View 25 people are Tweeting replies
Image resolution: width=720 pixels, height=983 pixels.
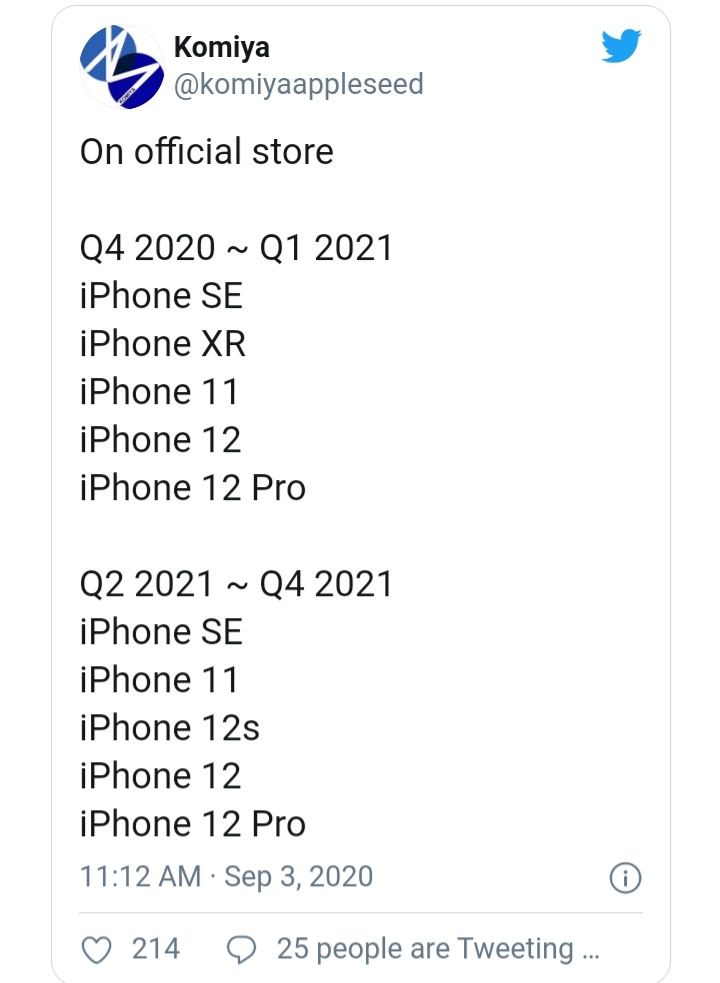[414, 948]
